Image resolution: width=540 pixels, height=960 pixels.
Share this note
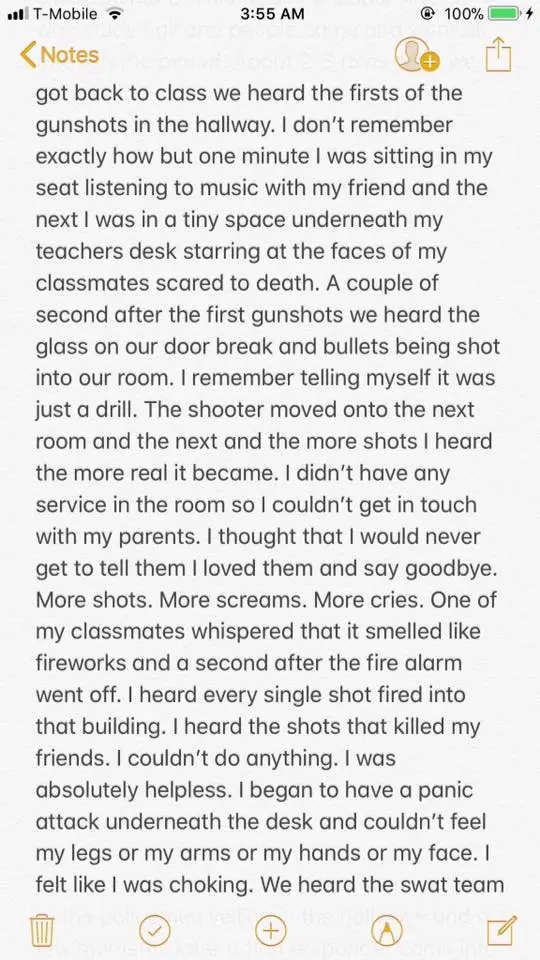pyautogui.click(x=498, y=54)
